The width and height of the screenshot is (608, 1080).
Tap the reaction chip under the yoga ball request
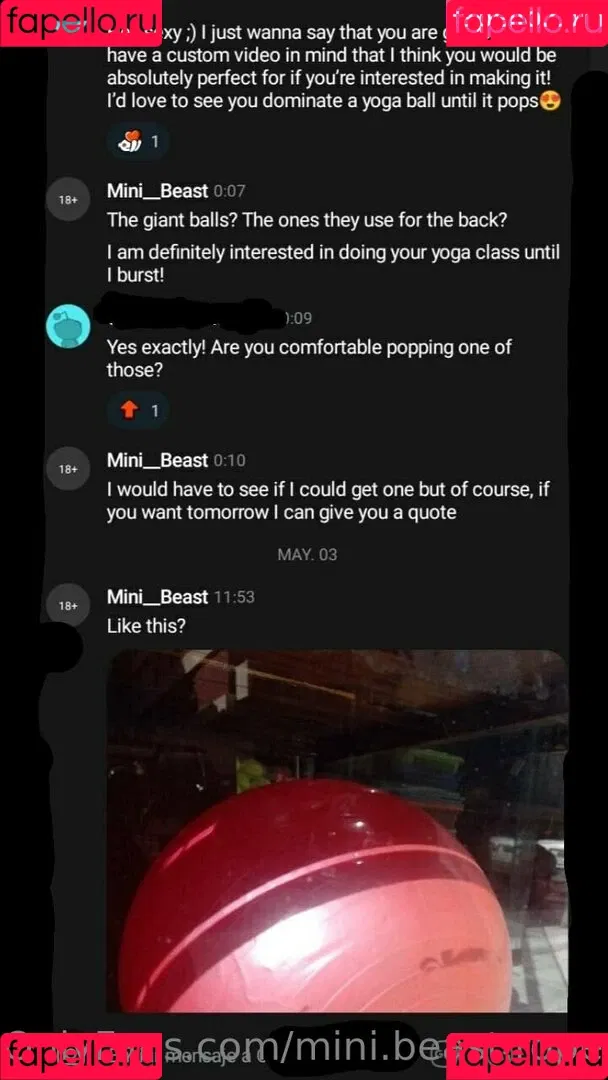pyautogui.click(x=138, y=142)
